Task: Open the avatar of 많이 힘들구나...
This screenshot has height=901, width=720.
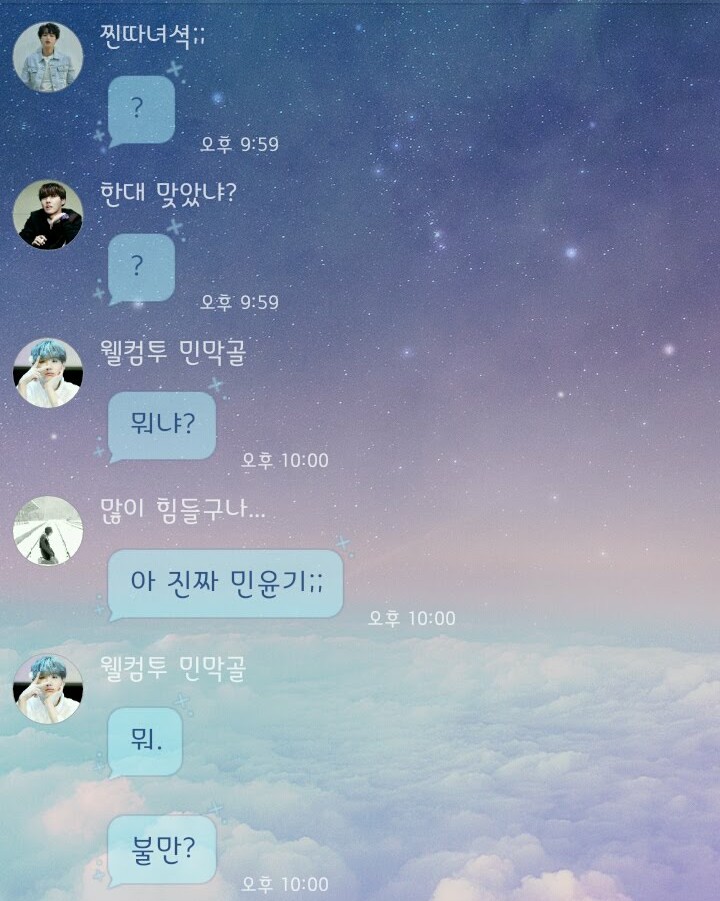Action: click(48, 530)
